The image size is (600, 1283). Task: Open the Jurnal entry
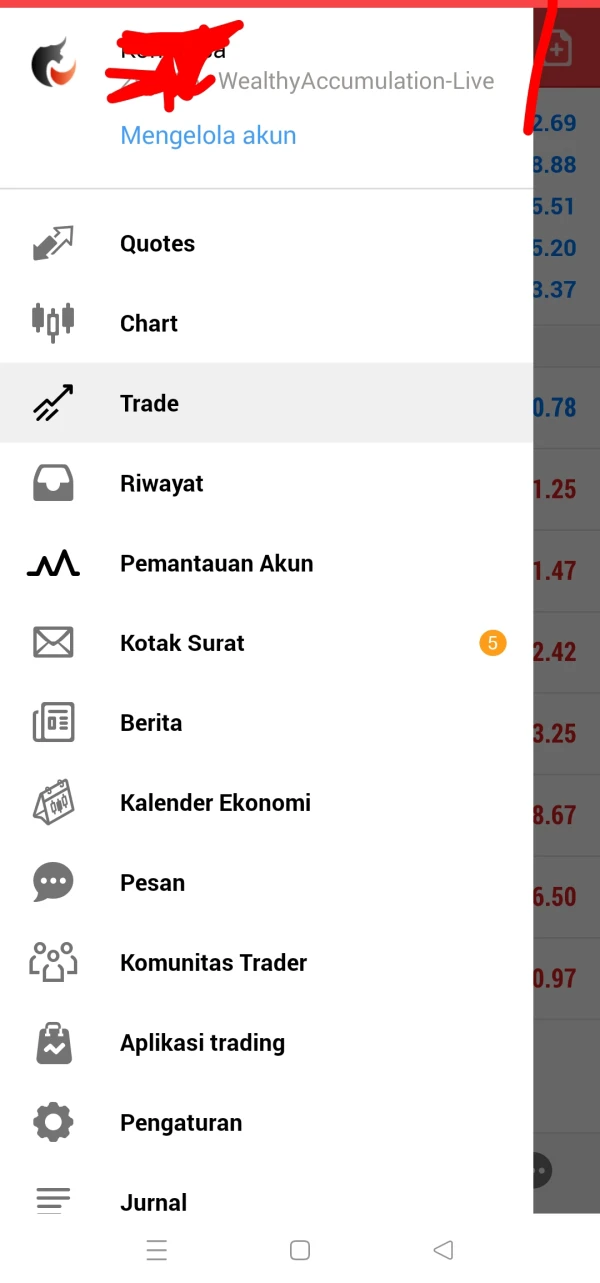[153, 1202]
